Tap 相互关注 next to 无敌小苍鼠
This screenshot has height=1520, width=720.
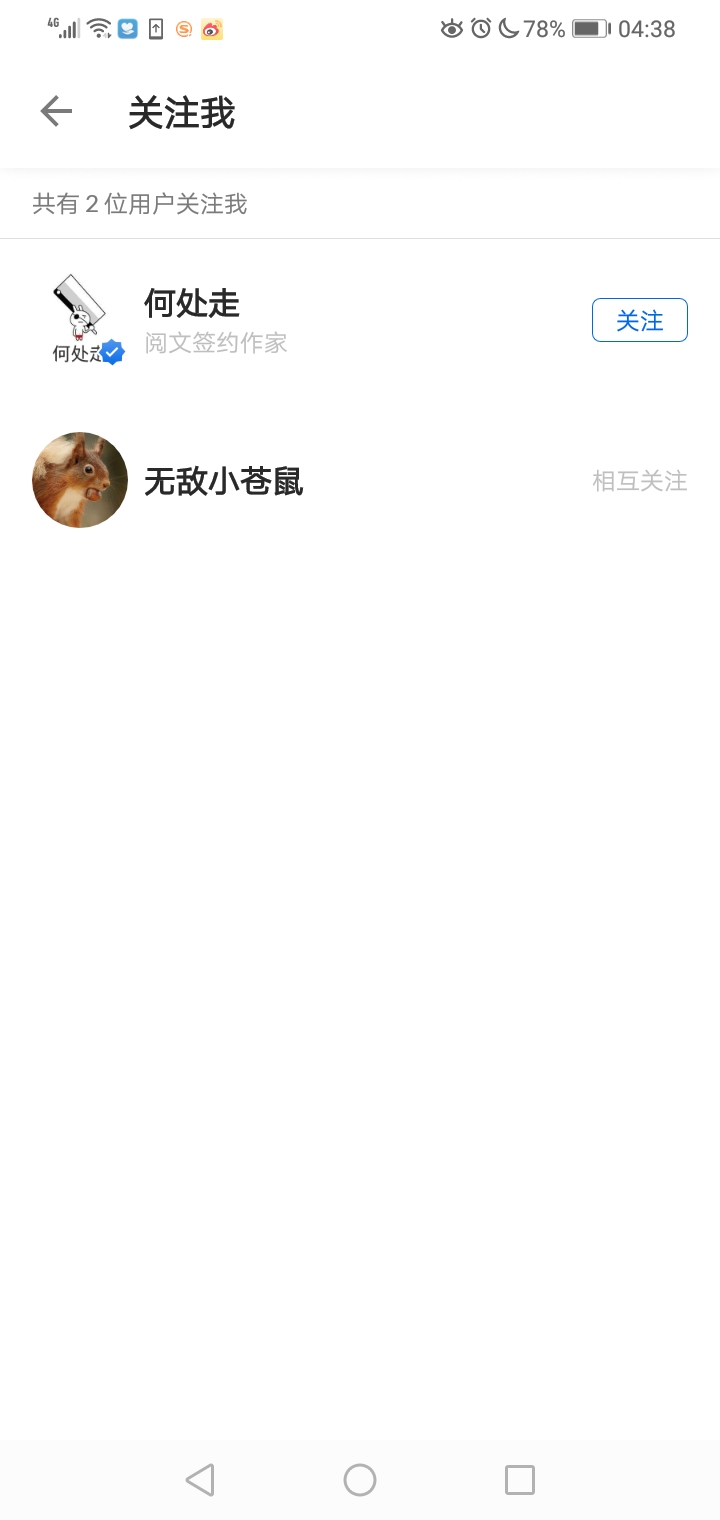(639, 481)
